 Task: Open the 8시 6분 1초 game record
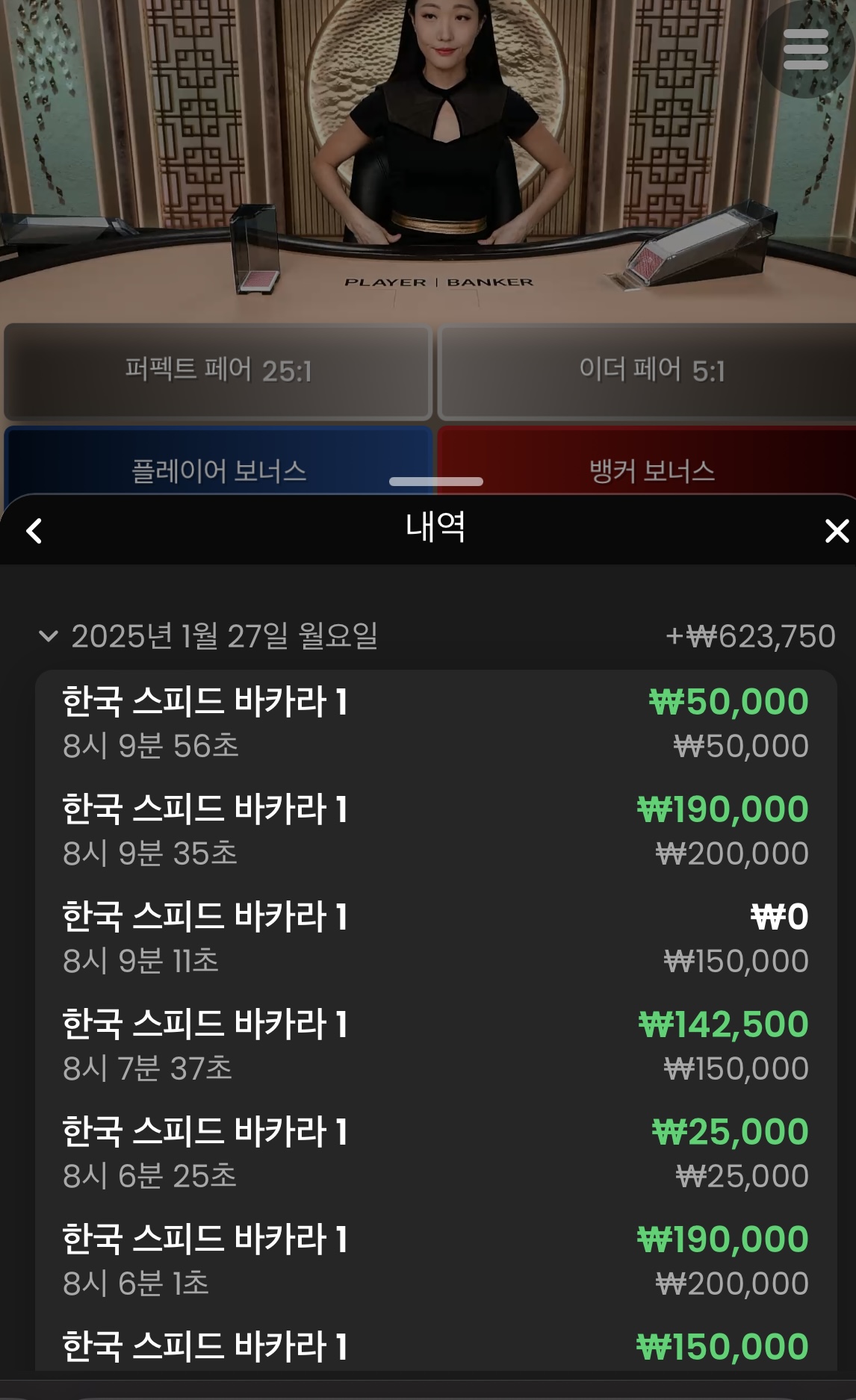(x=435, y=1260)
